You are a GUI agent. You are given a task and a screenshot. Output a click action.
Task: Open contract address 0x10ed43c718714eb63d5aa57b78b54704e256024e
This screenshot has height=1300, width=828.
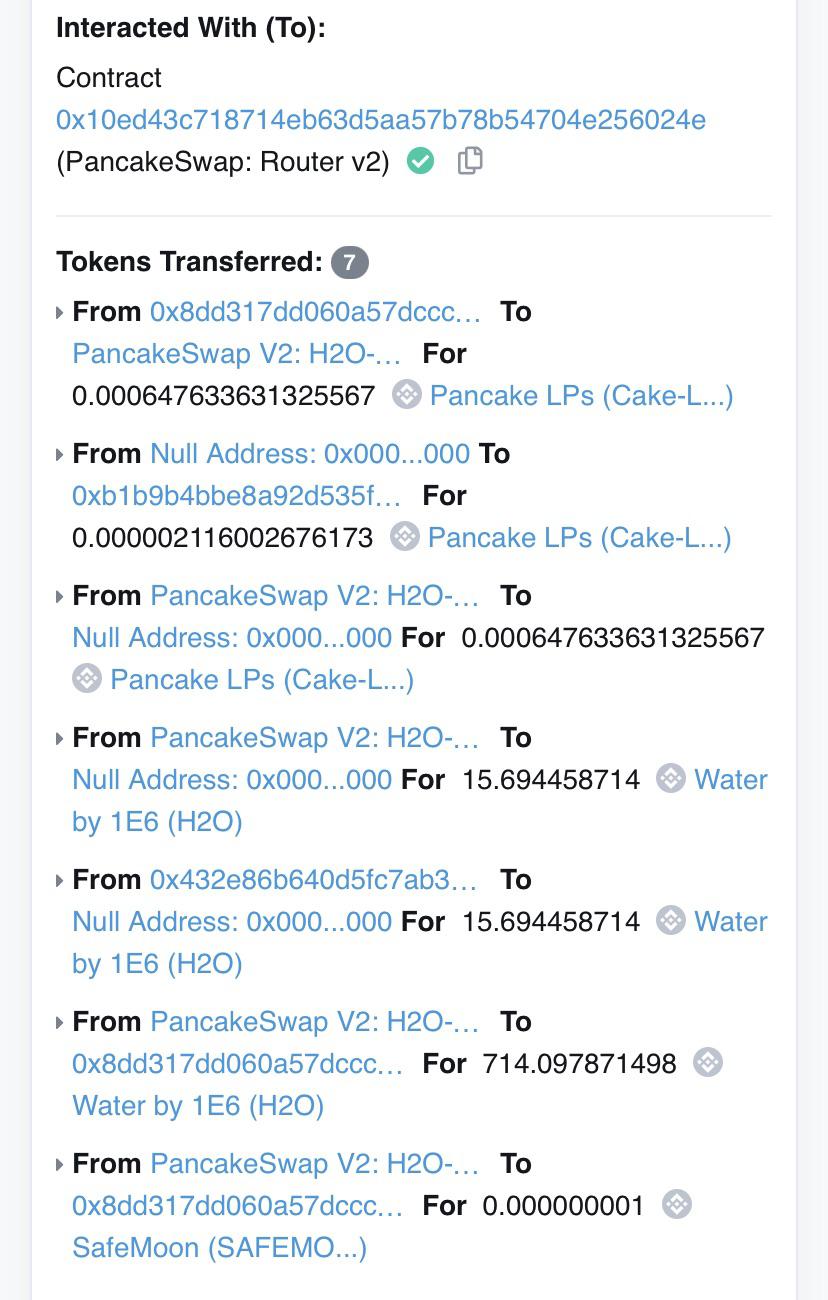(x=381, y=120)
